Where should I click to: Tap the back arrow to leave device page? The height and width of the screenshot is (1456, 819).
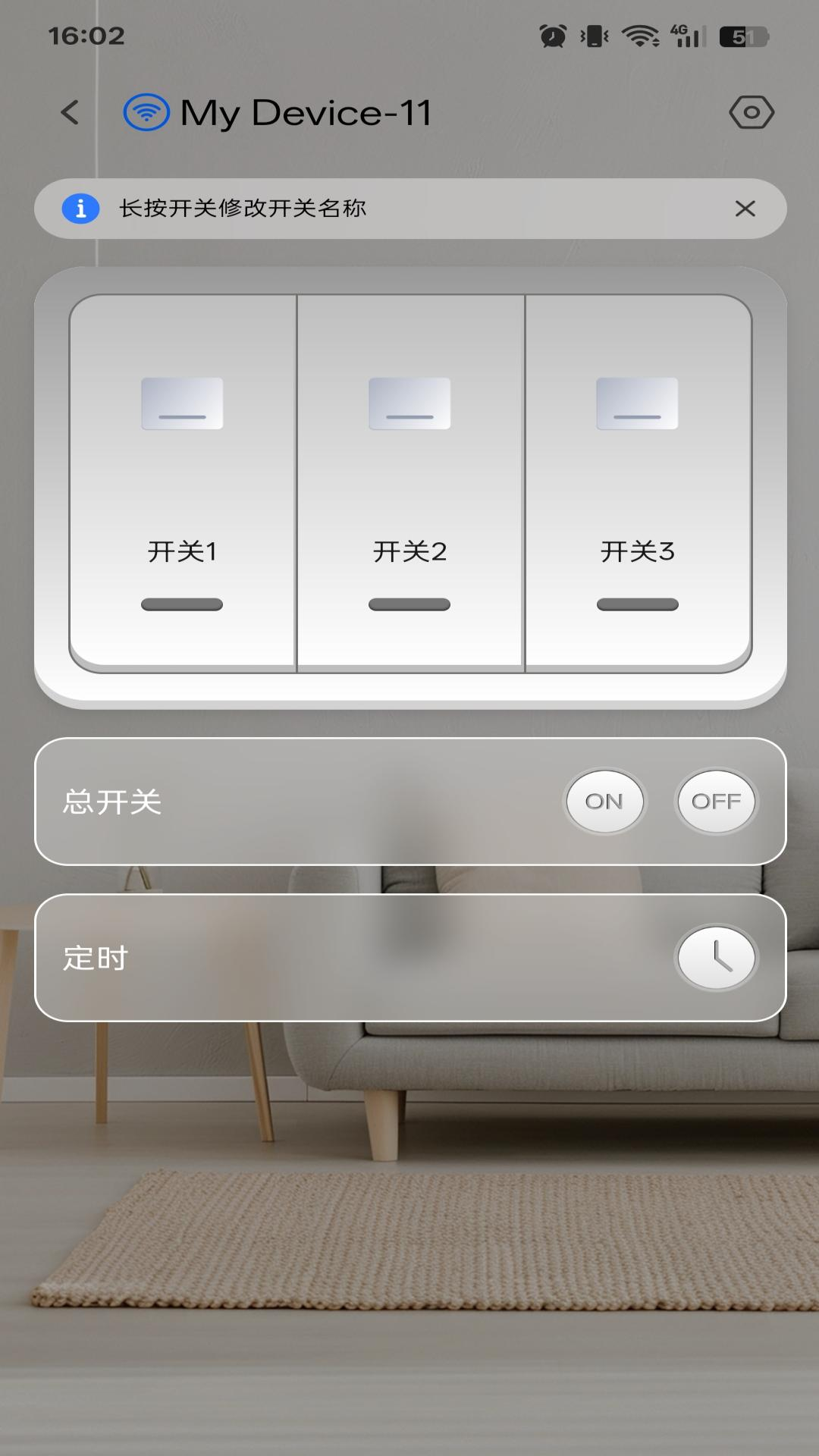pyautogui.click(x=70, y=112)
